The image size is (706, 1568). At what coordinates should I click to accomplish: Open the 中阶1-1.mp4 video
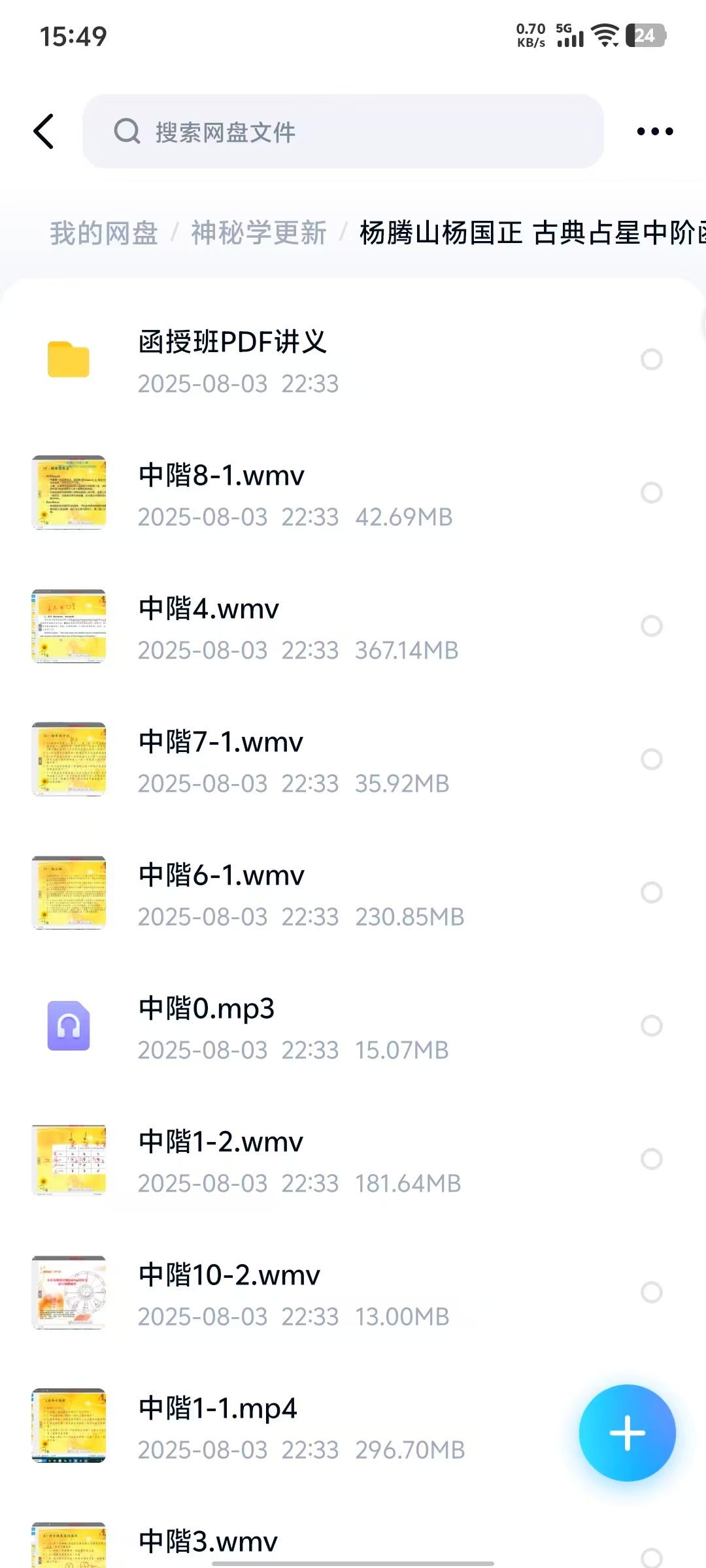tap(218, 1426)
